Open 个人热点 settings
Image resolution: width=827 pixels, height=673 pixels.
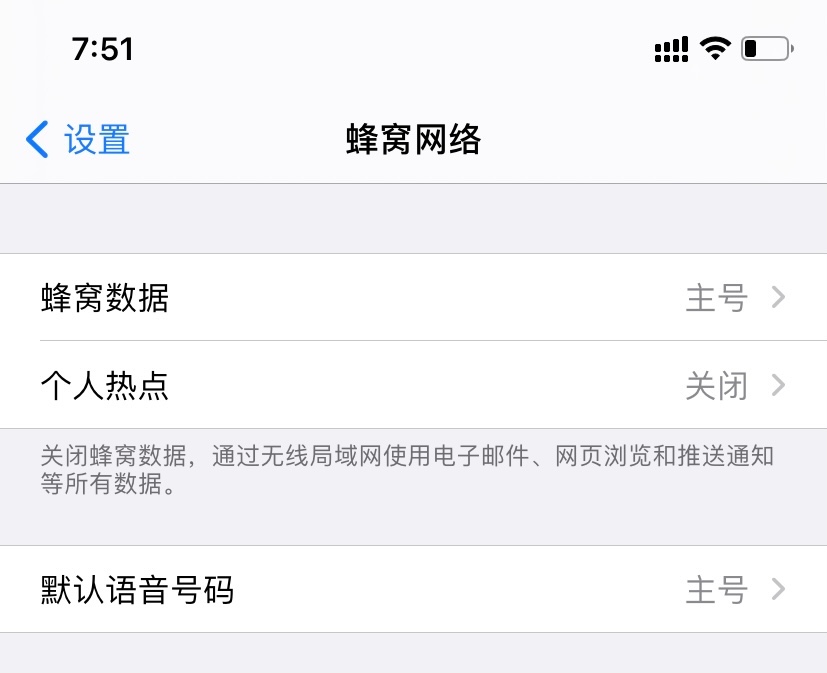point(413,385)
